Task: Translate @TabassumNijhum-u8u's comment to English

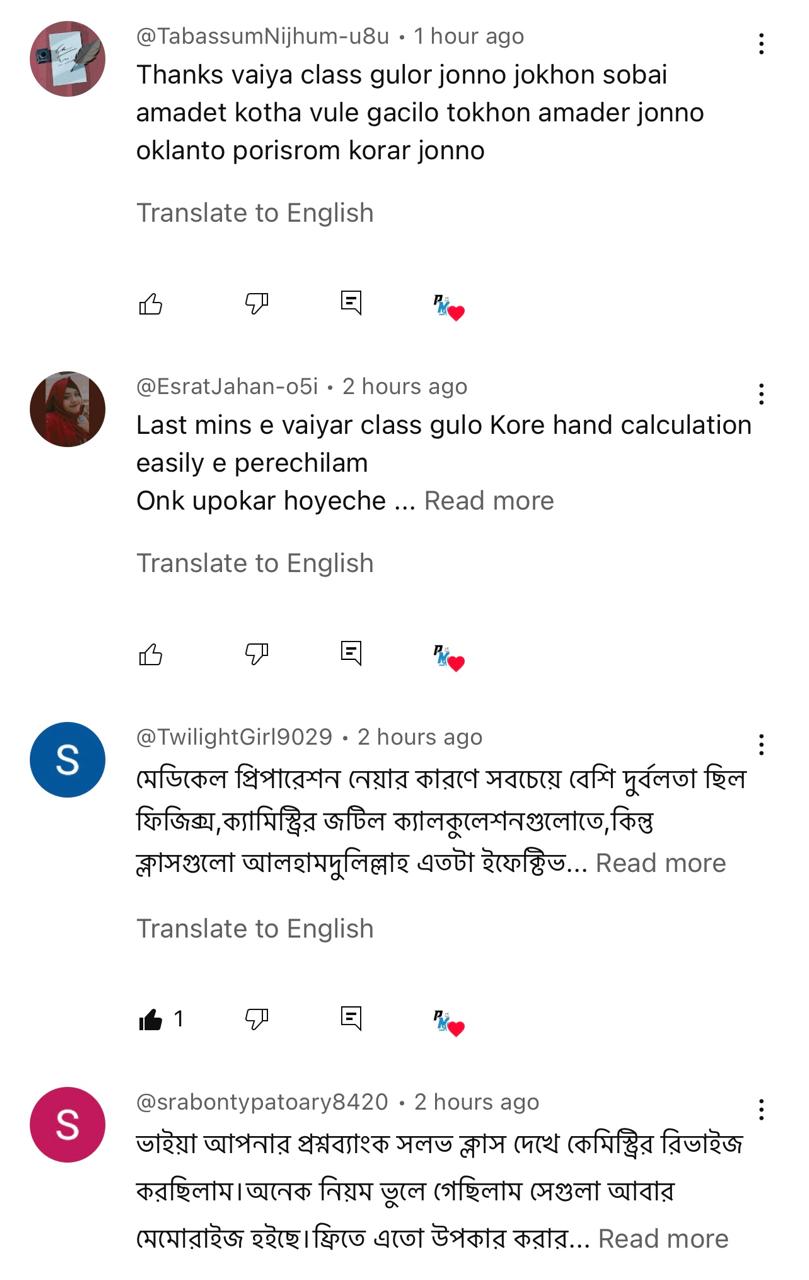Action: click(254, 213)
